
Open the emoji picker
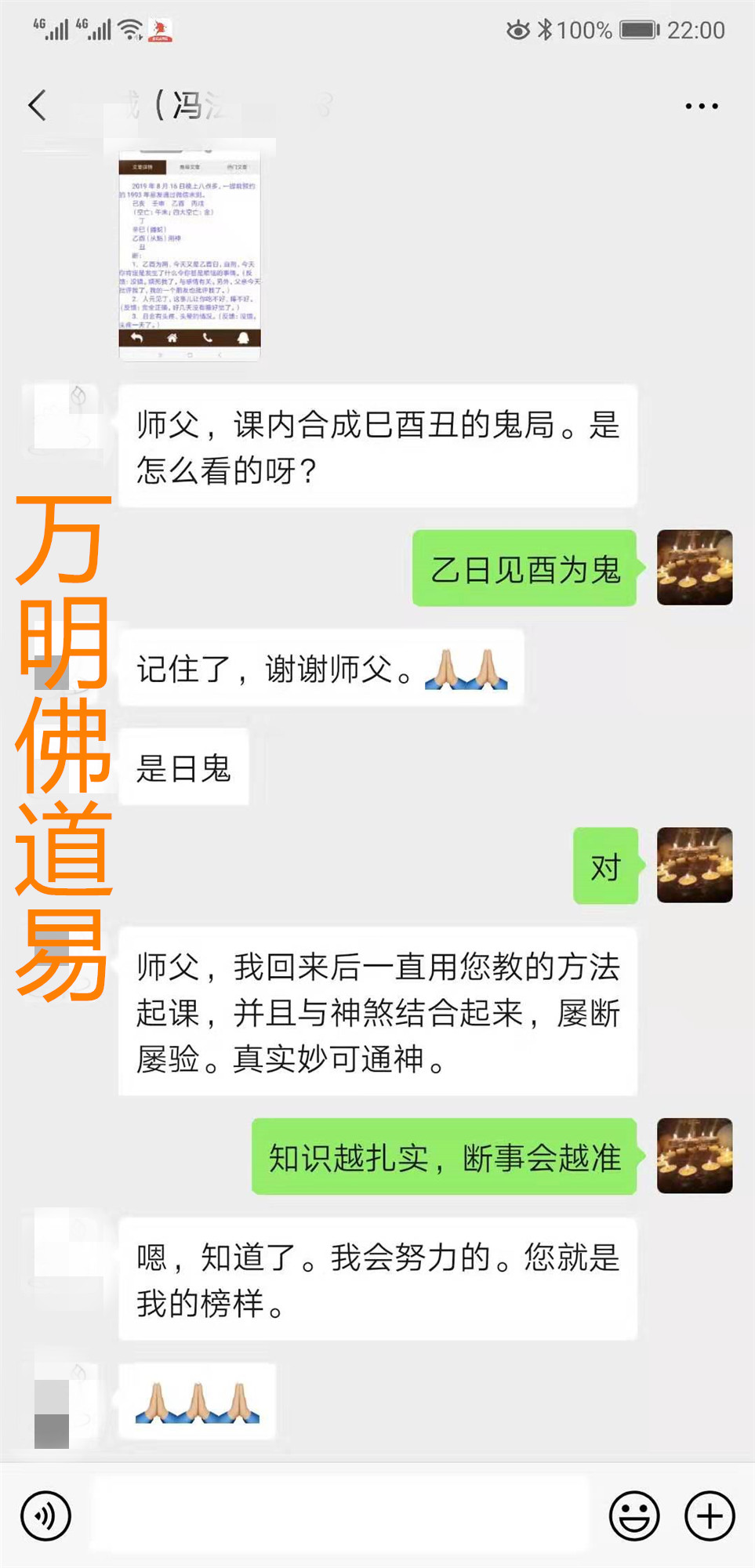pyautogui.click(x=633, y=1515)
